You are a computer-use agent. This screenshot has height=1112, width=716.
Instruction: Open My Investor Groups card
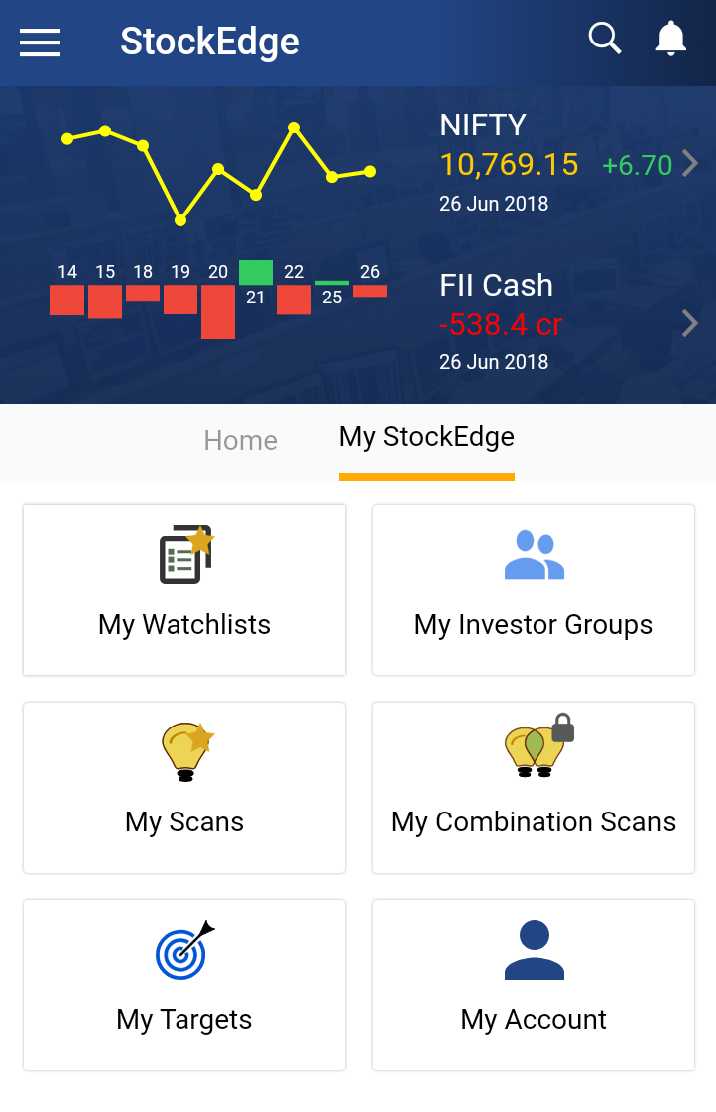[533, 589]
